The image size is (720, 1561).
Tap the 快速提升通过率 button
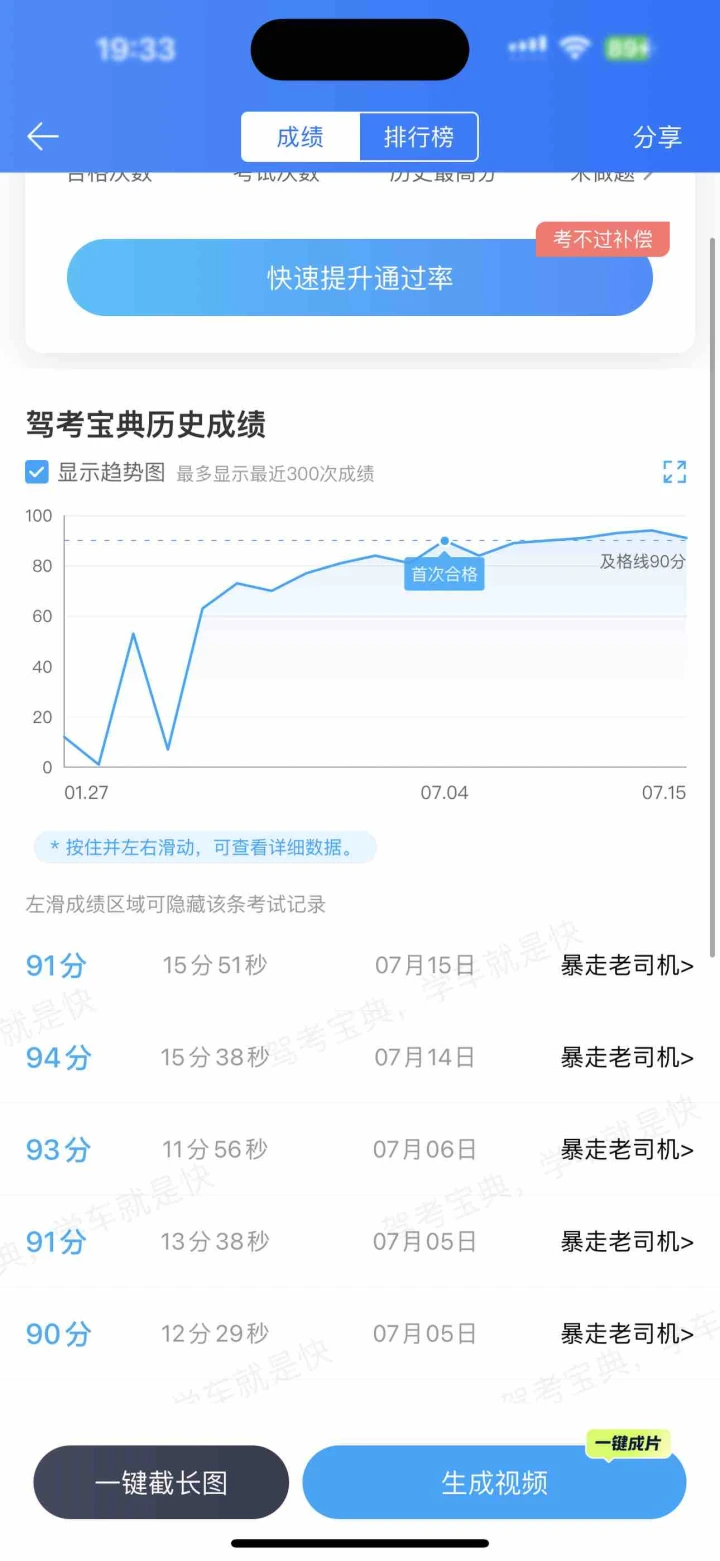click(x=360, y=278)
